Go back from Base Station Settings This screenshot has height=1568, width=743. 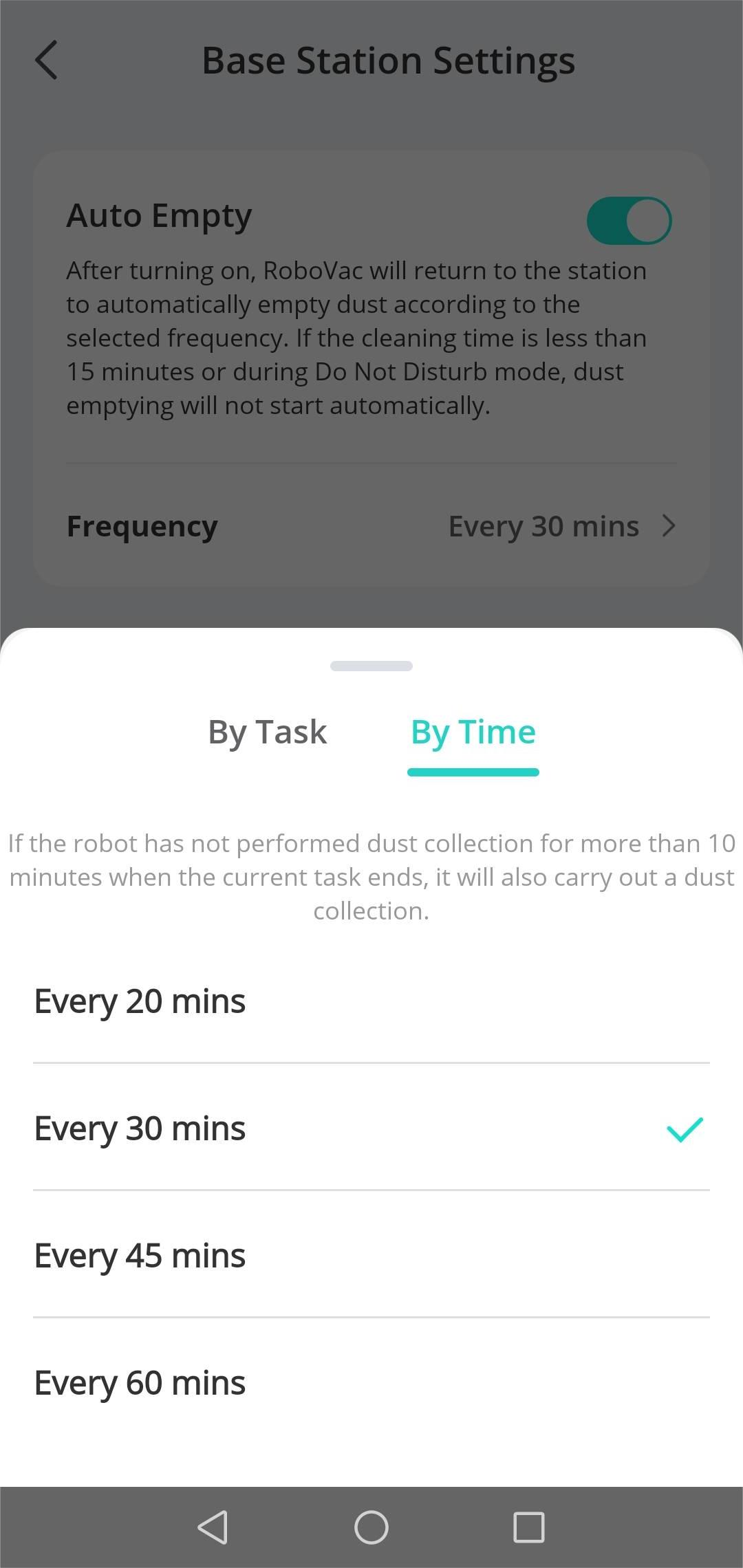(47, 61)
